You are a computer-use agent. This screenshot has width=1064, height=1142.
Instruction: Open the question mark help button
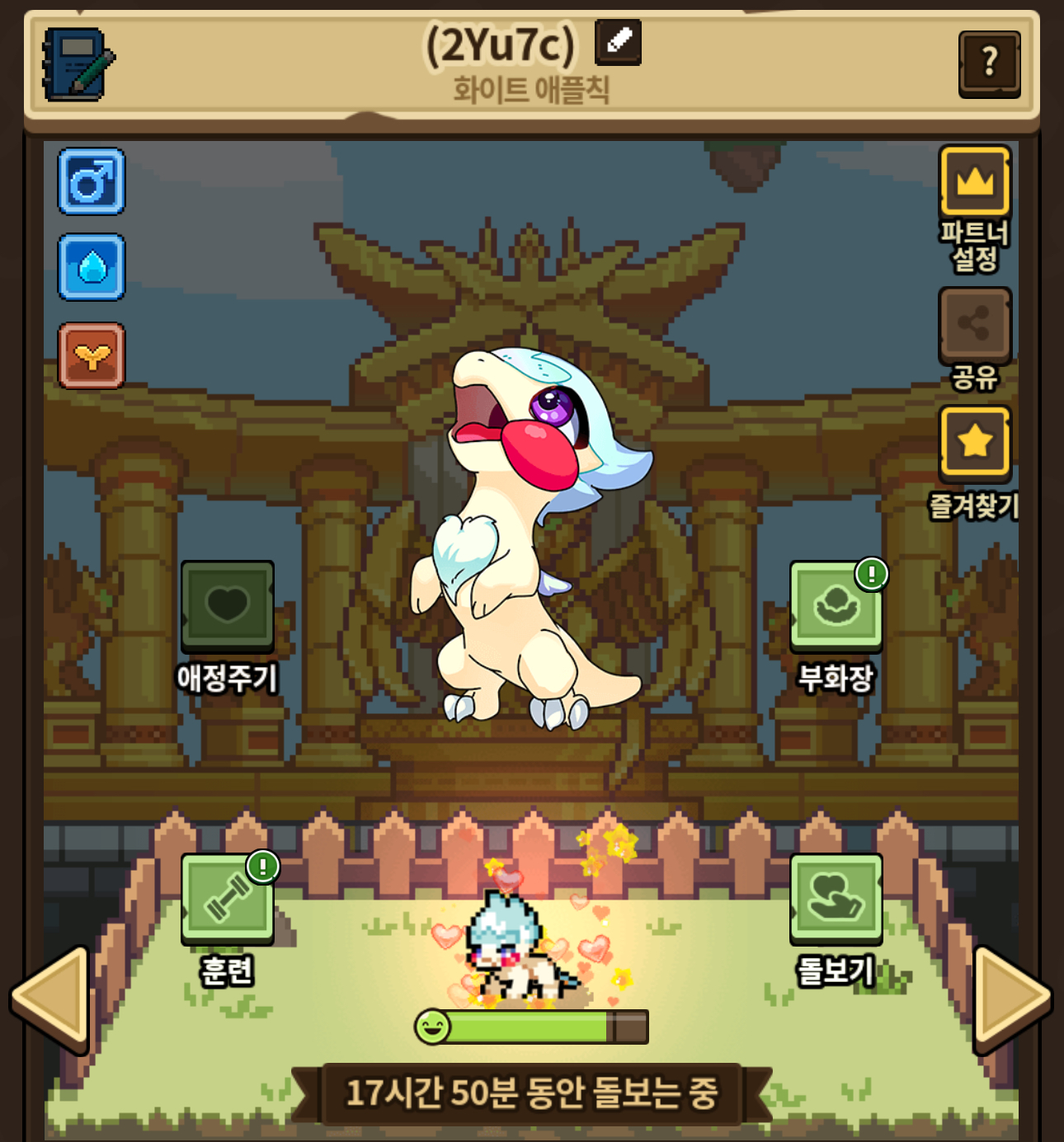tap(989, 63)
